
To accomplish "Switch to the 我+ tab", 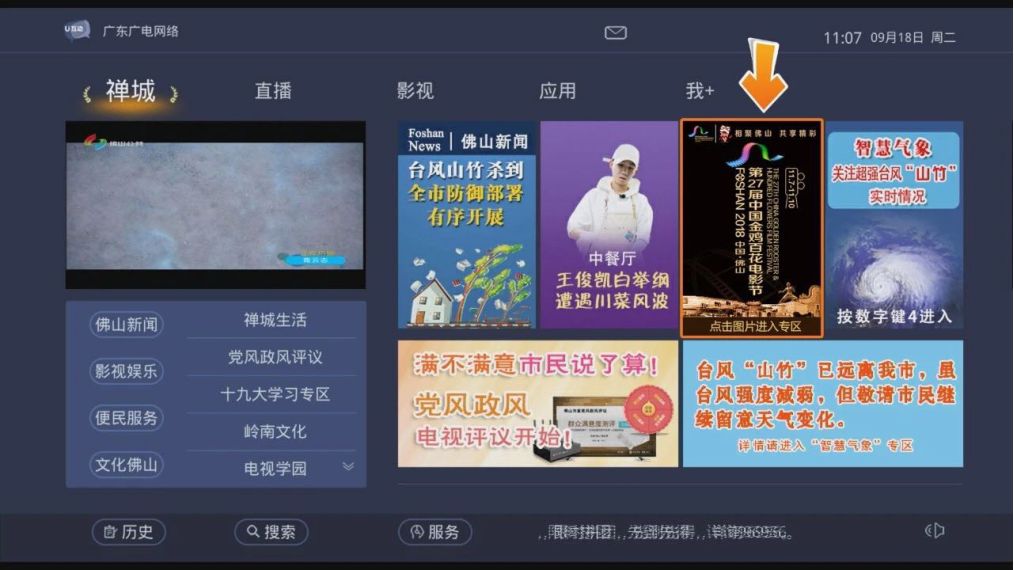I will pyautogui.click(x=700, y=91).
